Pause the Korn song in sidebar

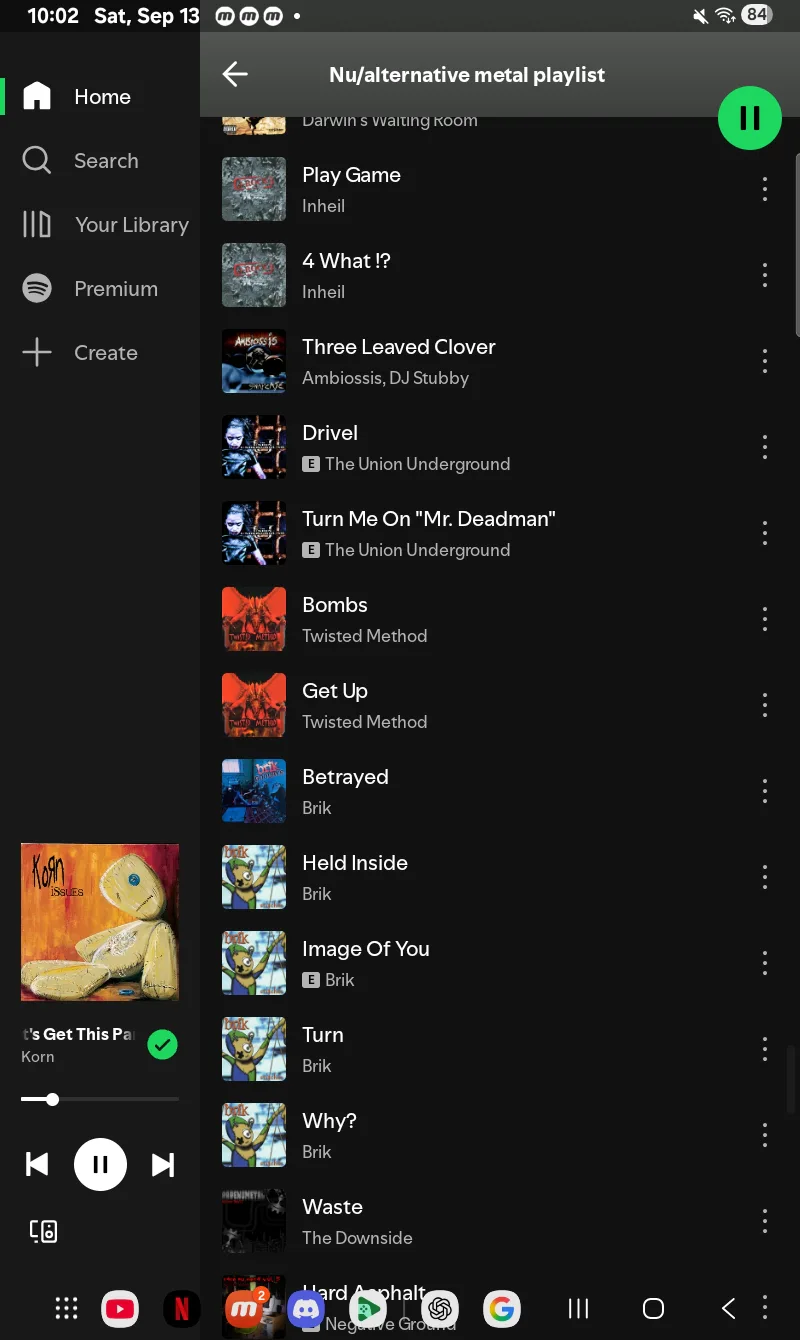(100, 1165)
